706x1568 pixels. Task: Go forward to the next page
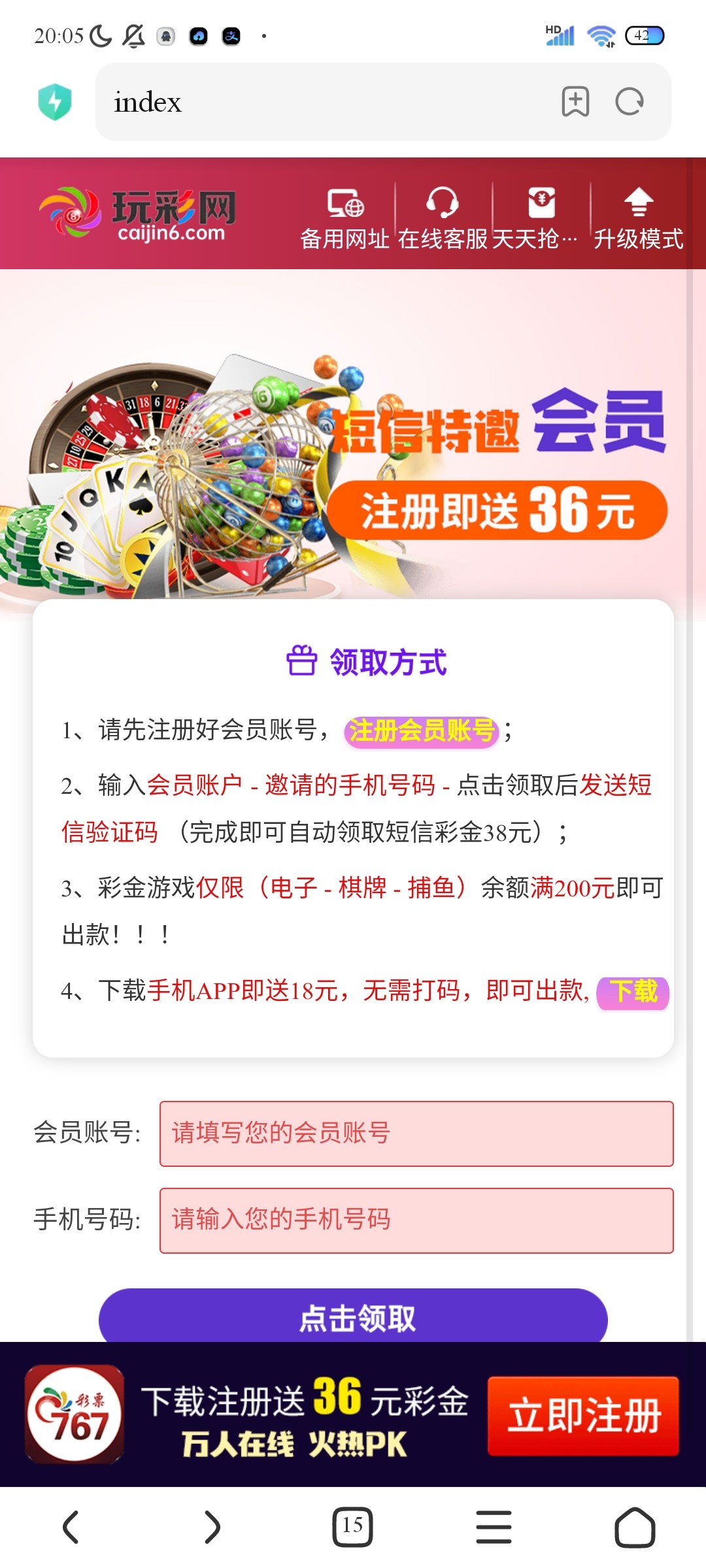[212, 1527]
